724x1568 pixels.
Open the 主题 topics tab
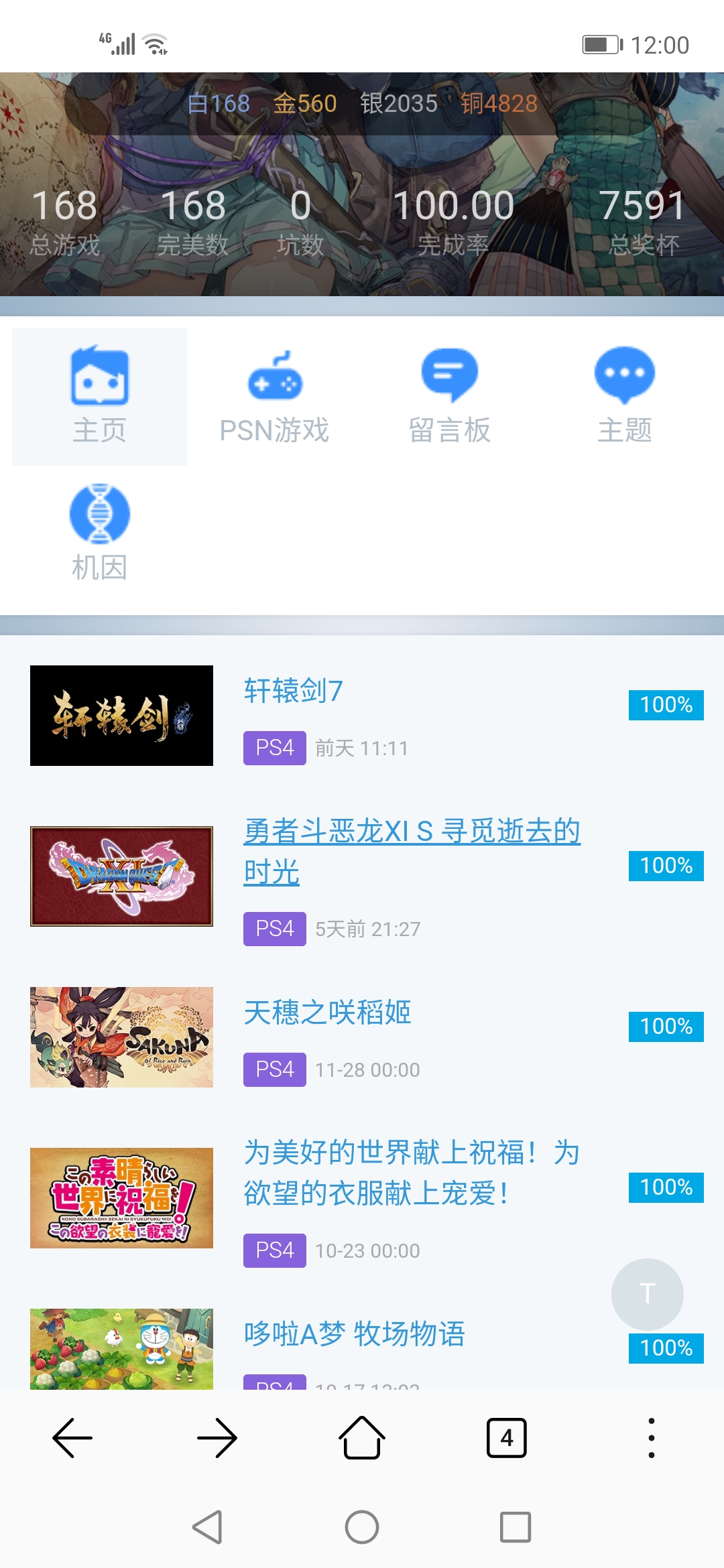625,397
